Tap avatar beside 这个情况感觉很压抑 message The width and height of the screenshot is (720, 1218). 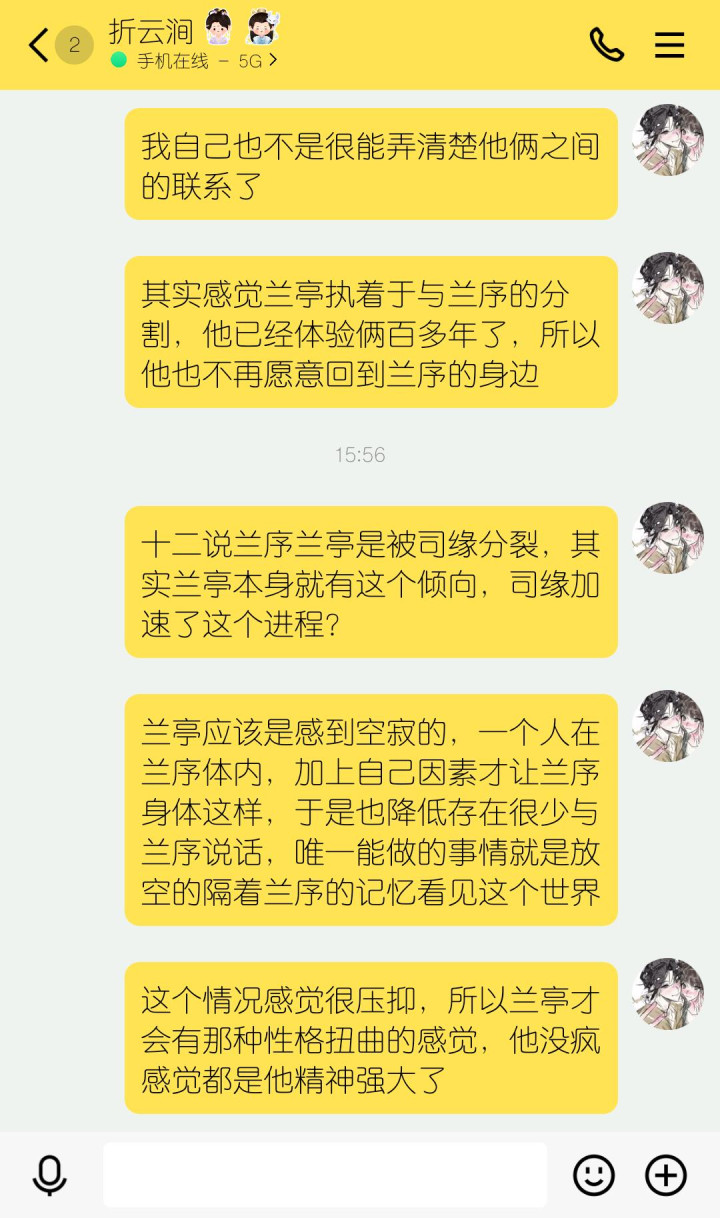coord(668,994)
